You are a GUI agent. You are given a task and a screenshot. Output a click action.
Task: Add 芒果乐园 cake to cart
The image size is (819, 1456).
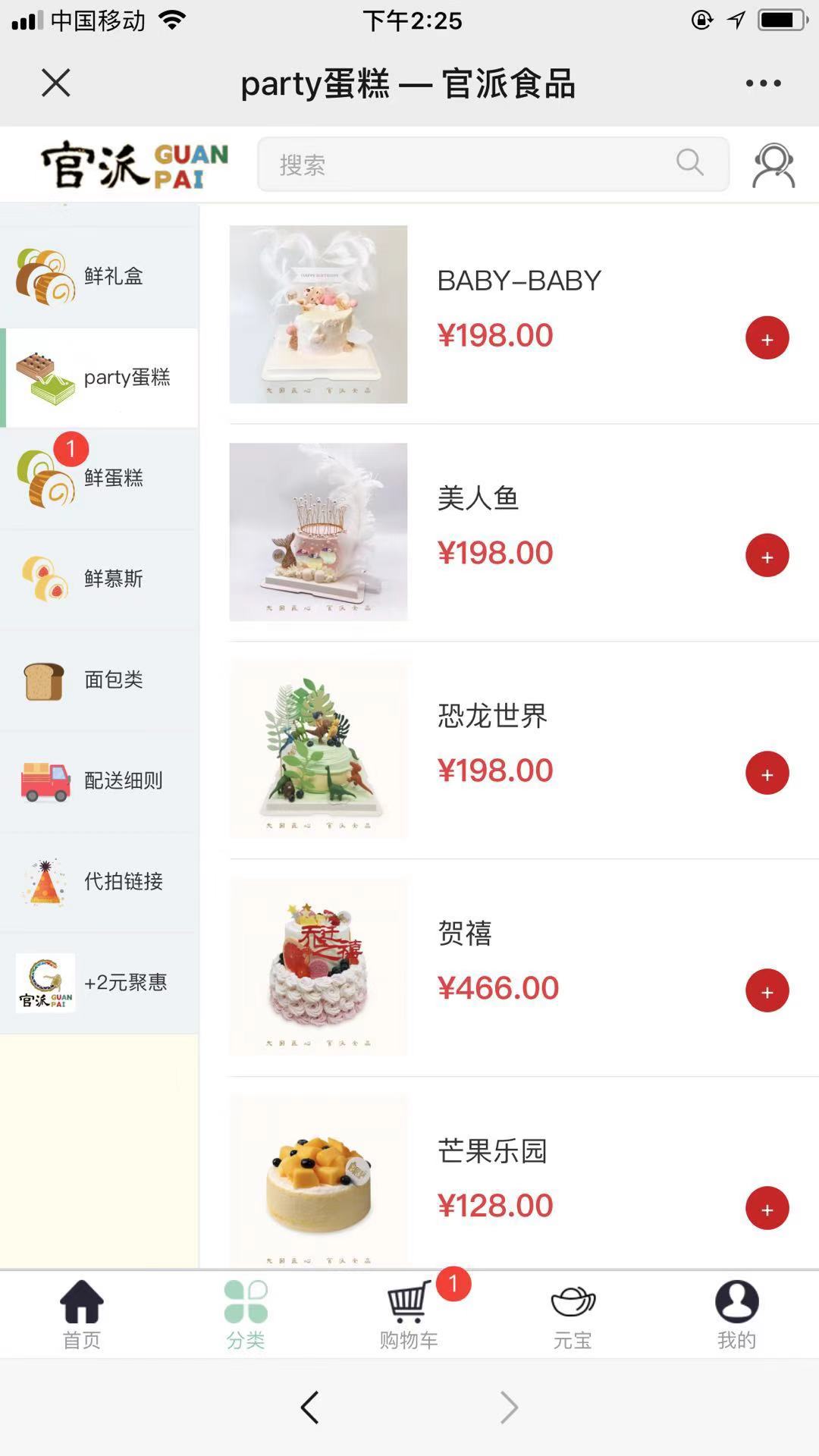[767, 1208]
